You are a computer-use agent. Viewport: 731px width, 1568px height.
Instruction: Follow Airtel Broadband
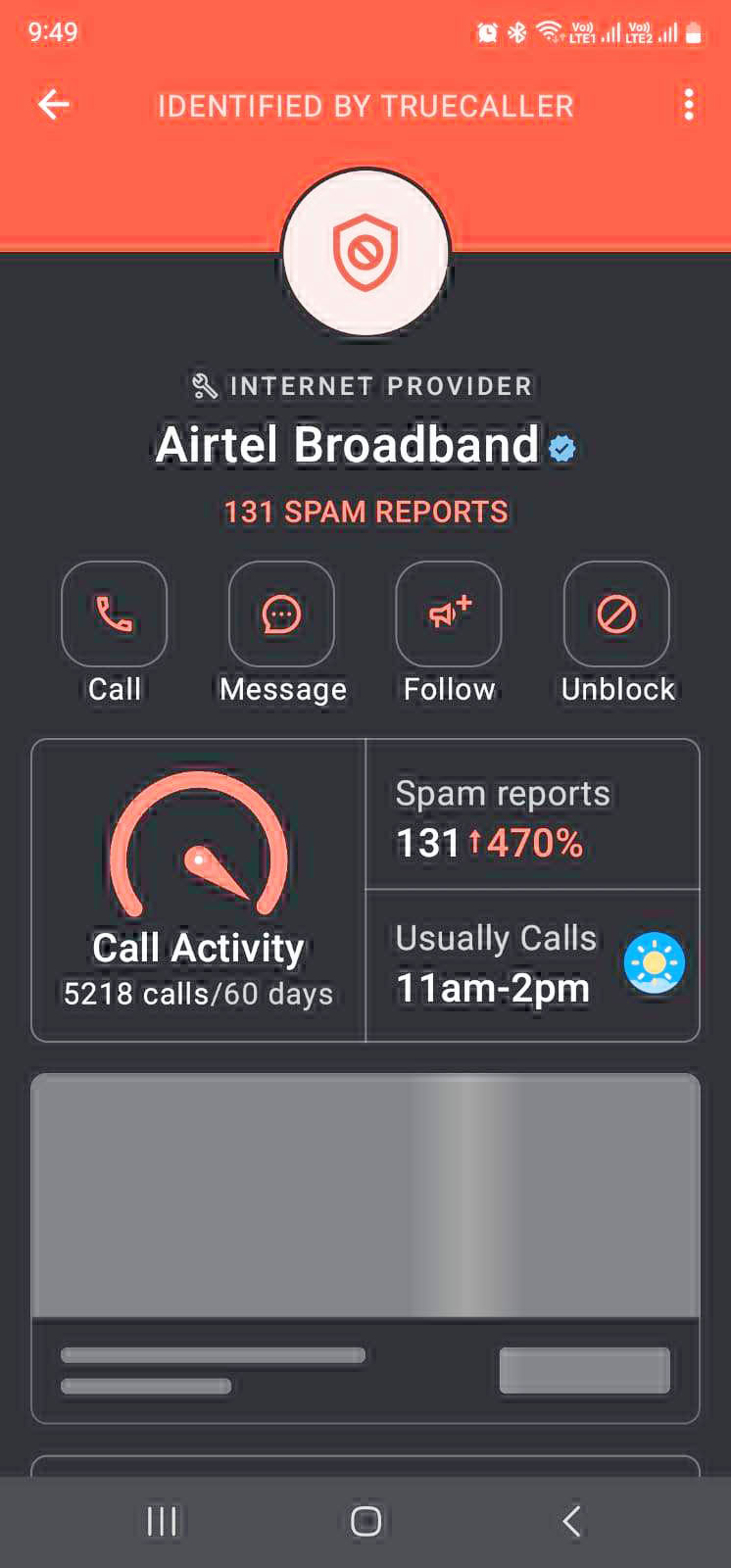(x=449, y=614)
